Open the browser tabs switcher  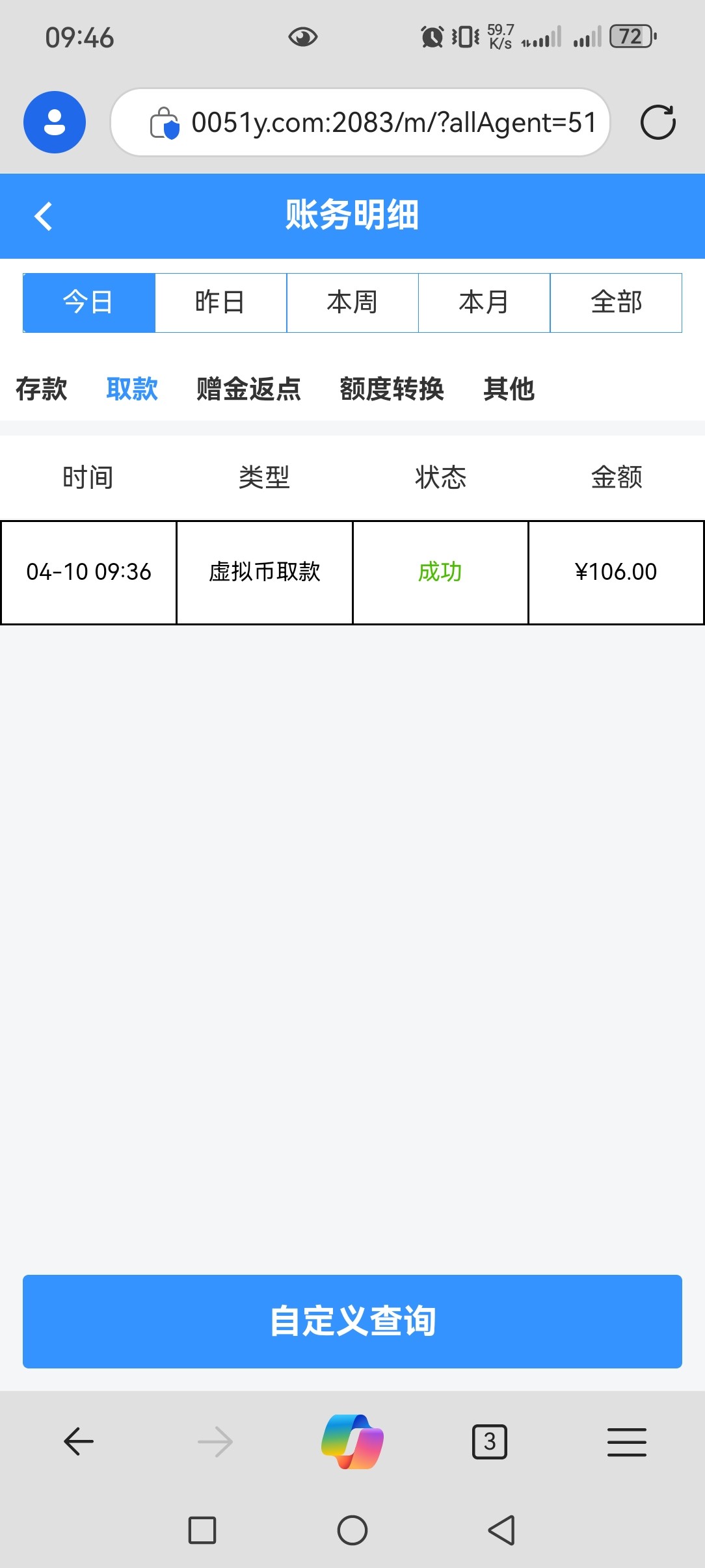pyautogui.click(x=489, y=1442)
